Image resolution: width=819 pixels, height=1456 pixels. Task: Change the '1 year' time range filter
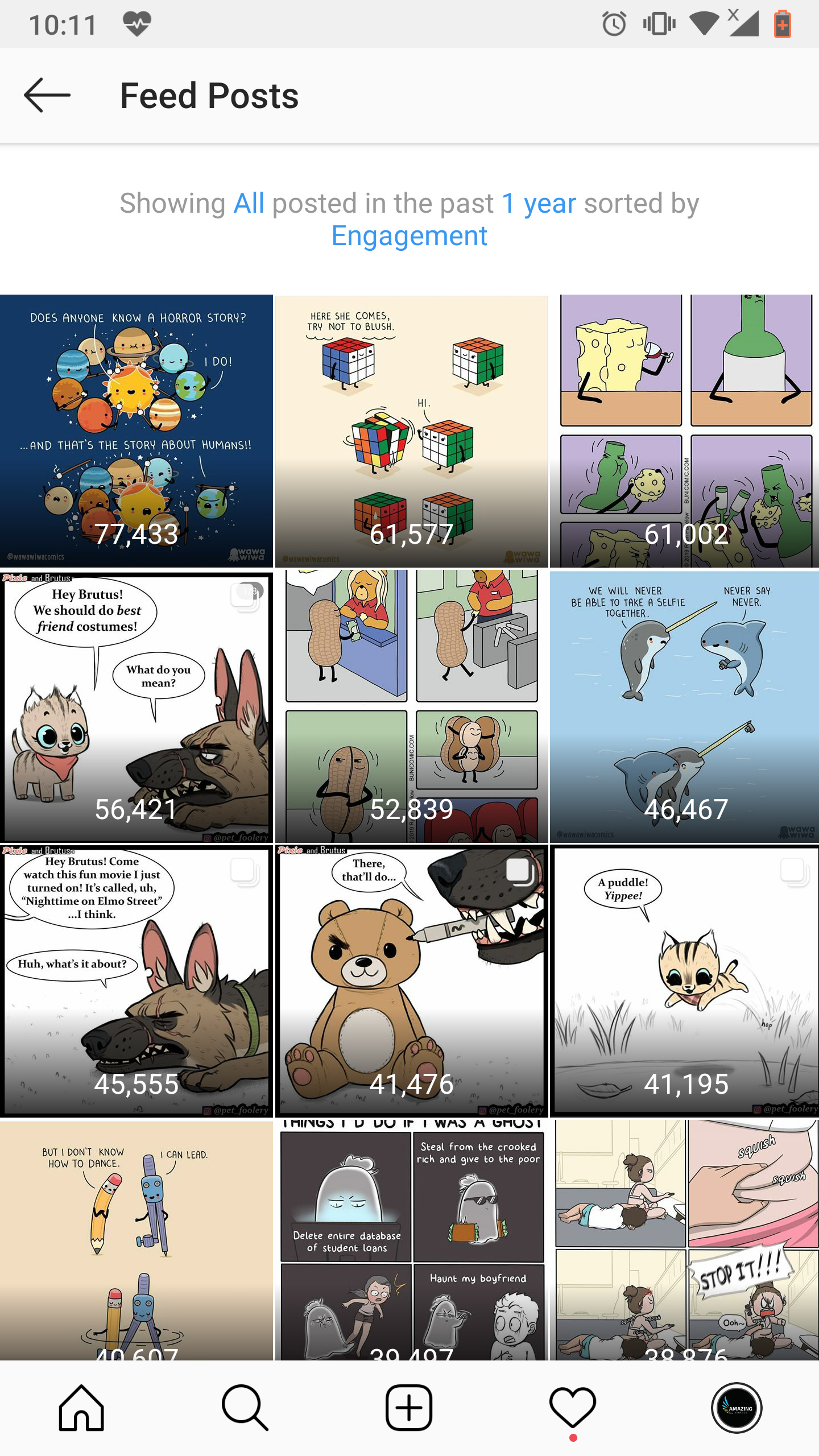tap(539, 203)
